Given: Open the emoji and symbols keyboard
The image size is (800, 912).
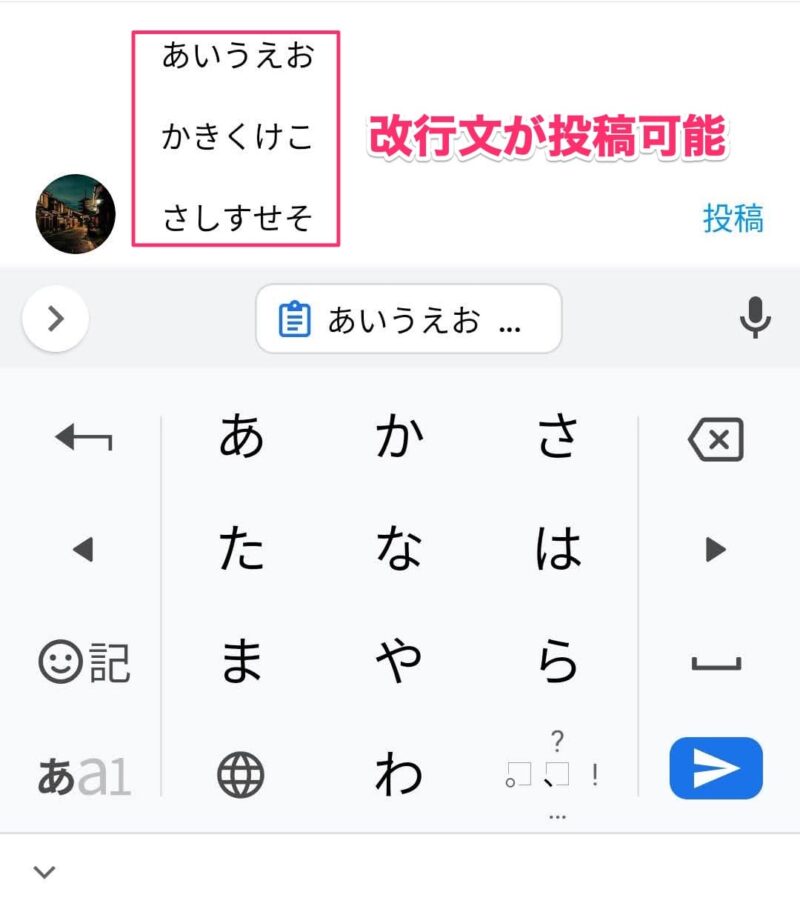Looking at the screenshot, I should [x=84, y=661].
